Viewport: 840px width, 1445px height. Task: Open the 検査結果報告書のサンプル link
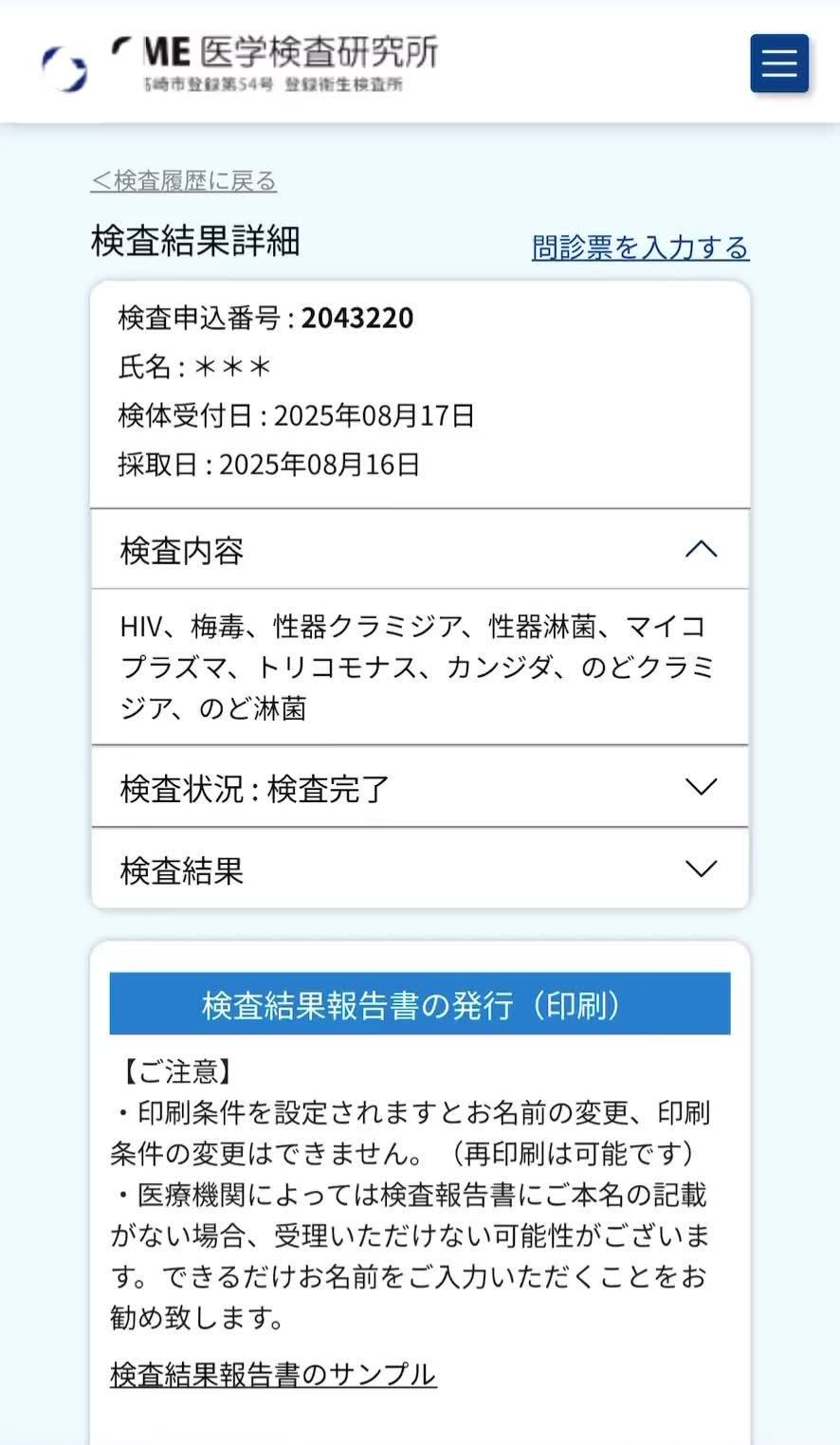[273, 1374]
